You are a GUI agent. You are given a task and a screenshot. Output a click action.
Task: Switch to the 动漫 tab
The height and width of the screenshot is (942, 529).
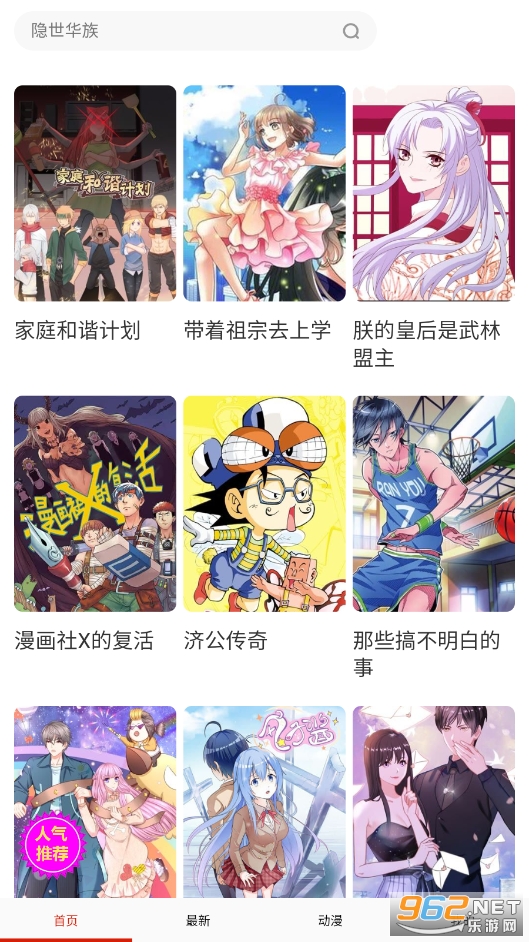[330, 920]
